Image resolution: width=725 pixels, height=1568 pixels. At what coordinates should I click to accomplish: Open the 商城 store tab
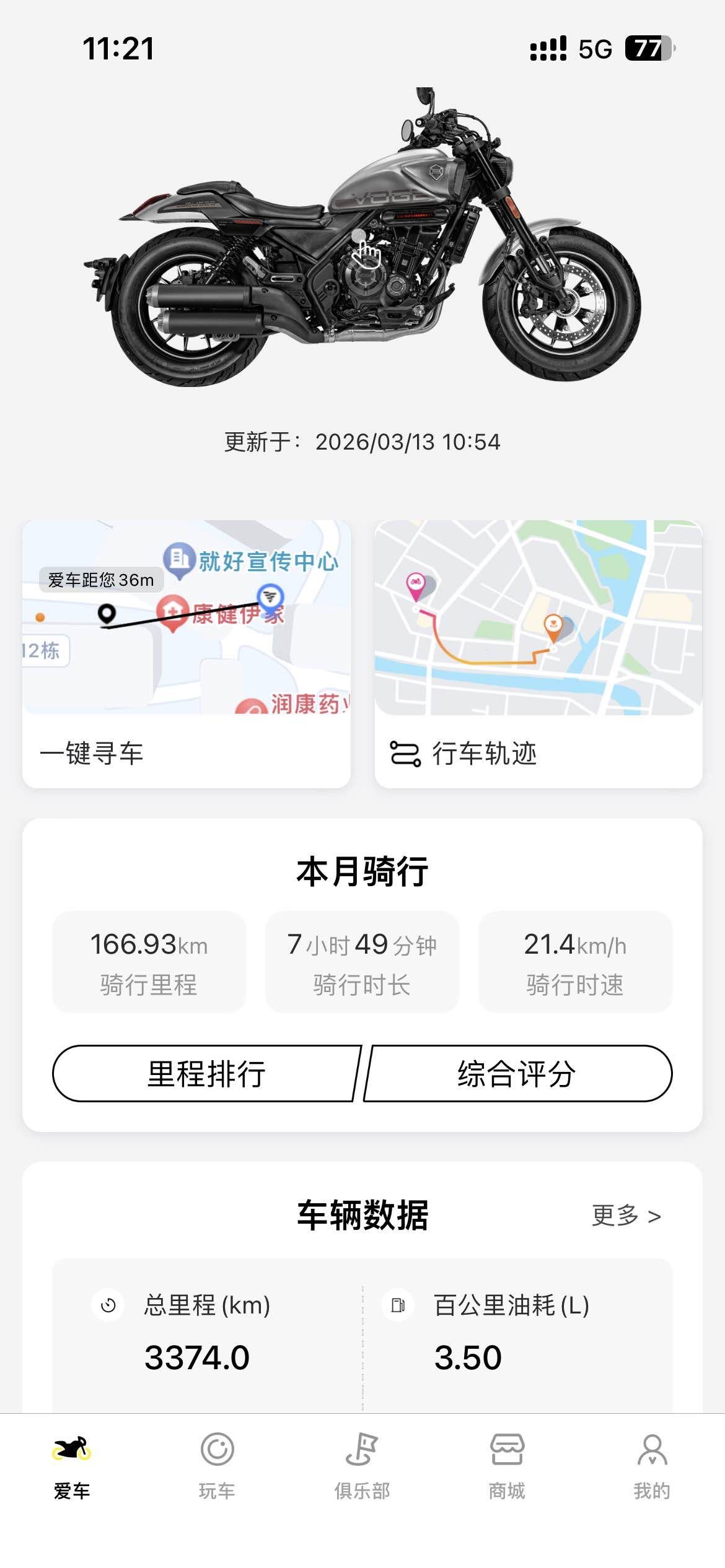(507, 1466)
